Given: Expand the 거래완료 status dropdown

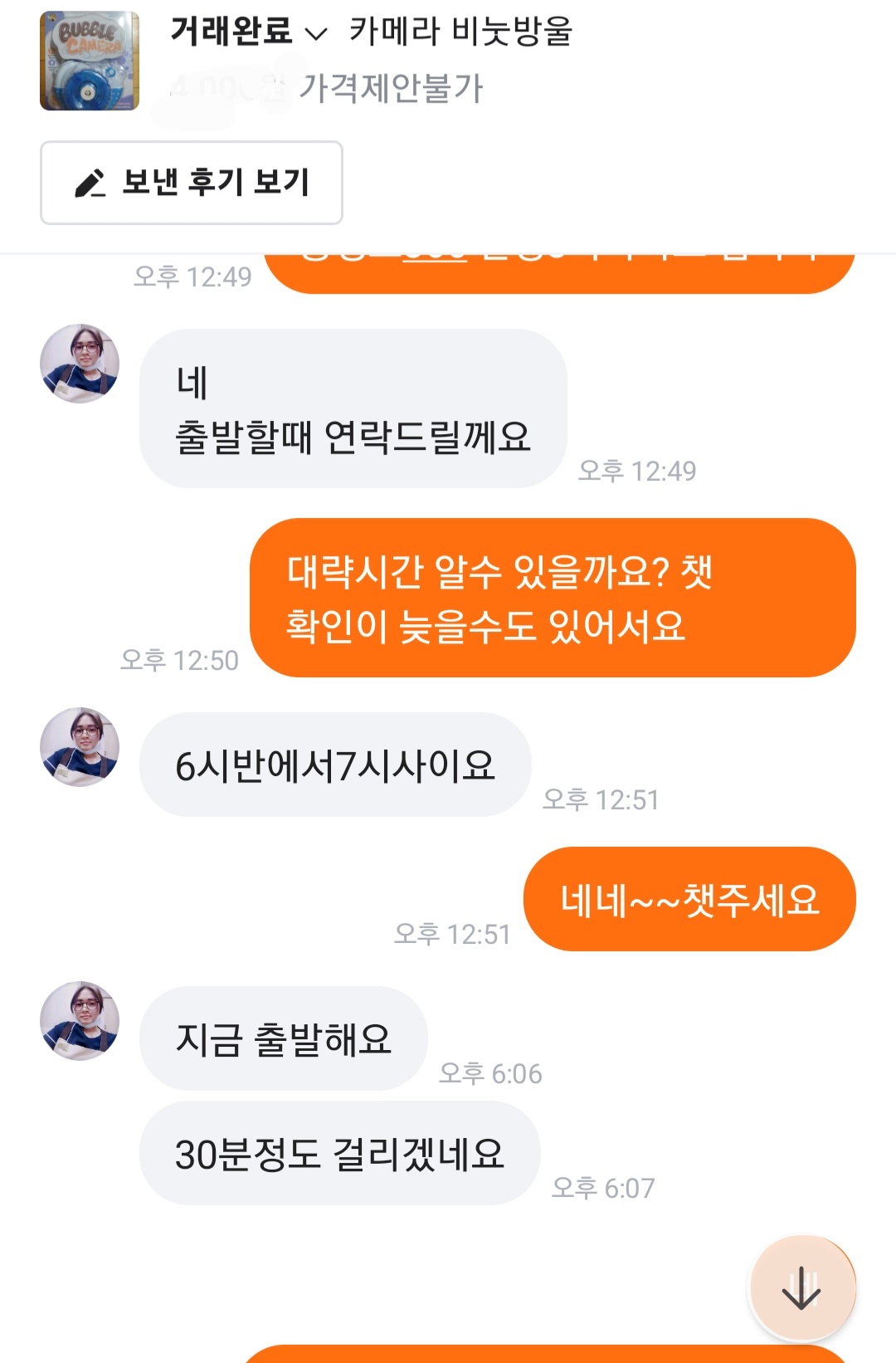Looking at the screenshot, I should point(249,32).
